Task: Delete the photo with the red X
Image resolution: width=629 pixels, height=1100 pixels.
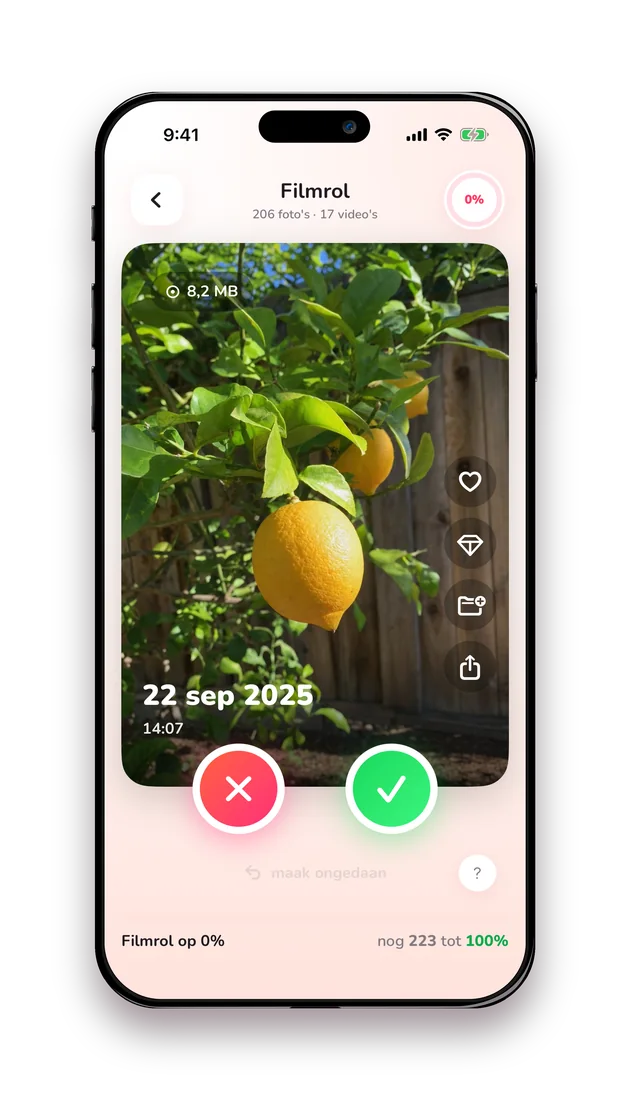Action: pyautogui.click(x=238, y=789)
